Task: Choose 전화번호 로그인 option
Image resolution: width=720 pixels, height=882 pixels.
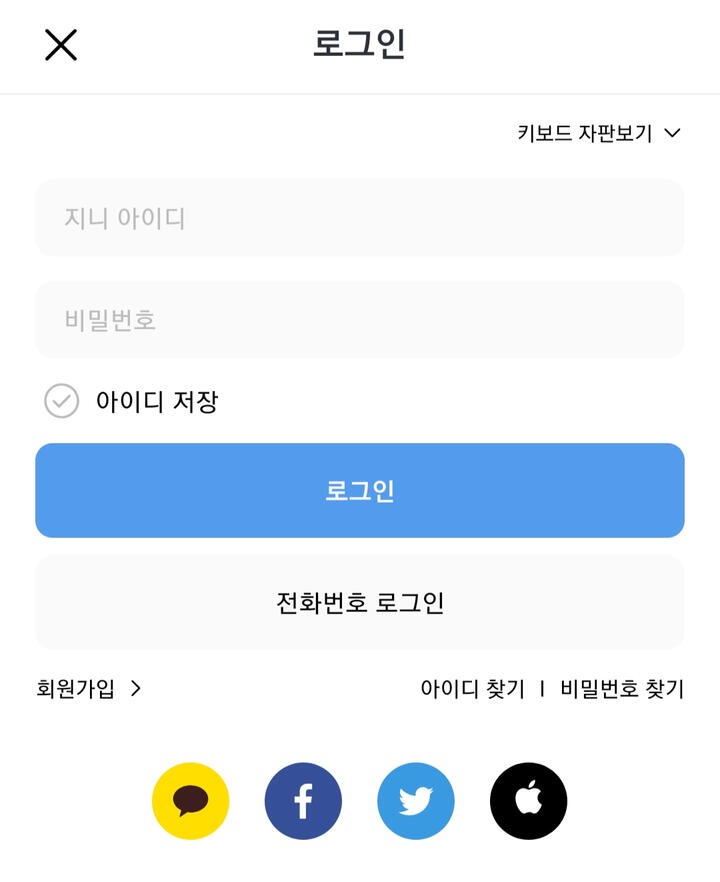Action: click(360, 603)
